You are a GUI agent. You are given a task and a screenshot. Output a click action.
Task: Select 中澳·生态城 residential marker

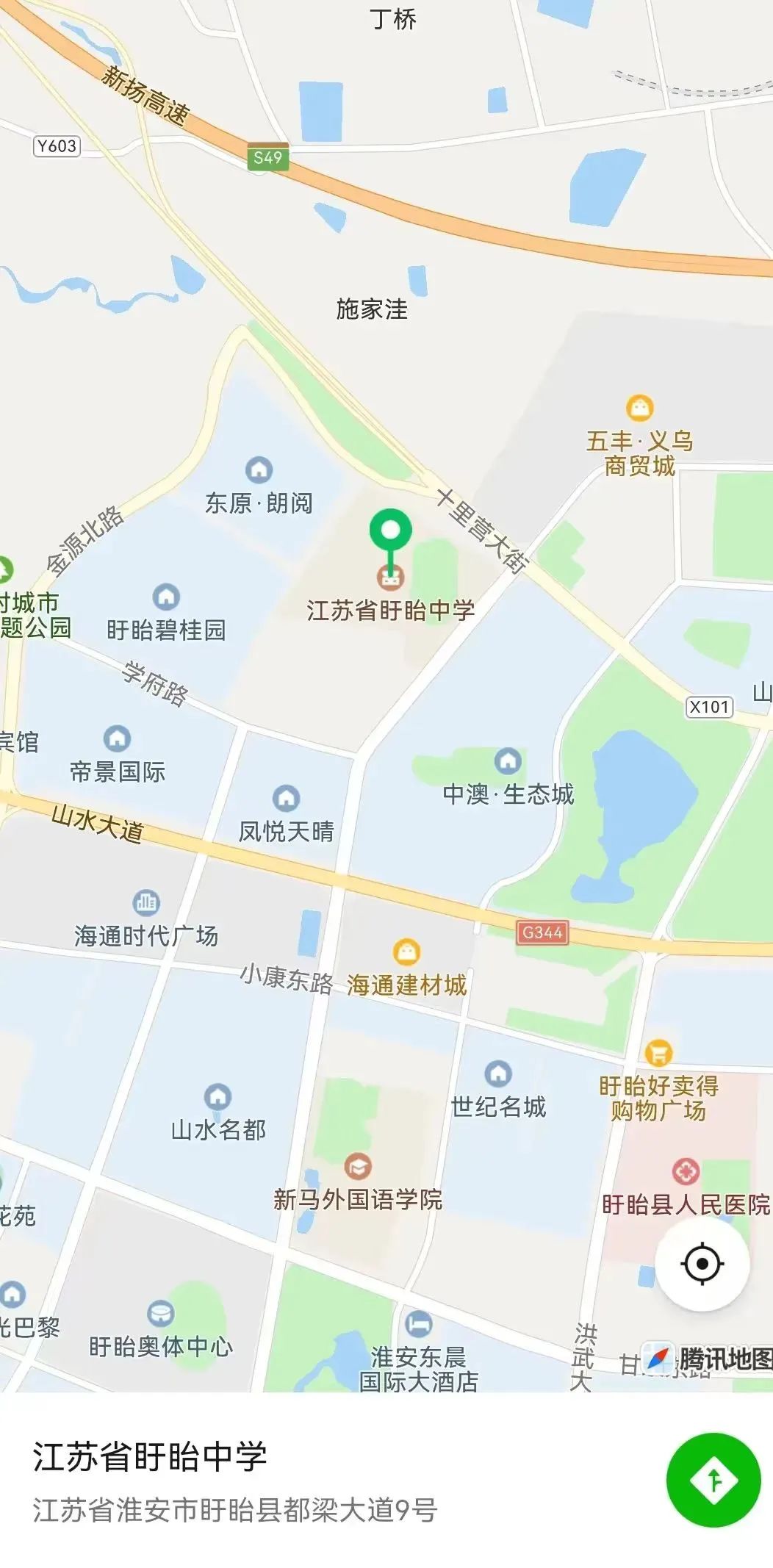(507, 761)
